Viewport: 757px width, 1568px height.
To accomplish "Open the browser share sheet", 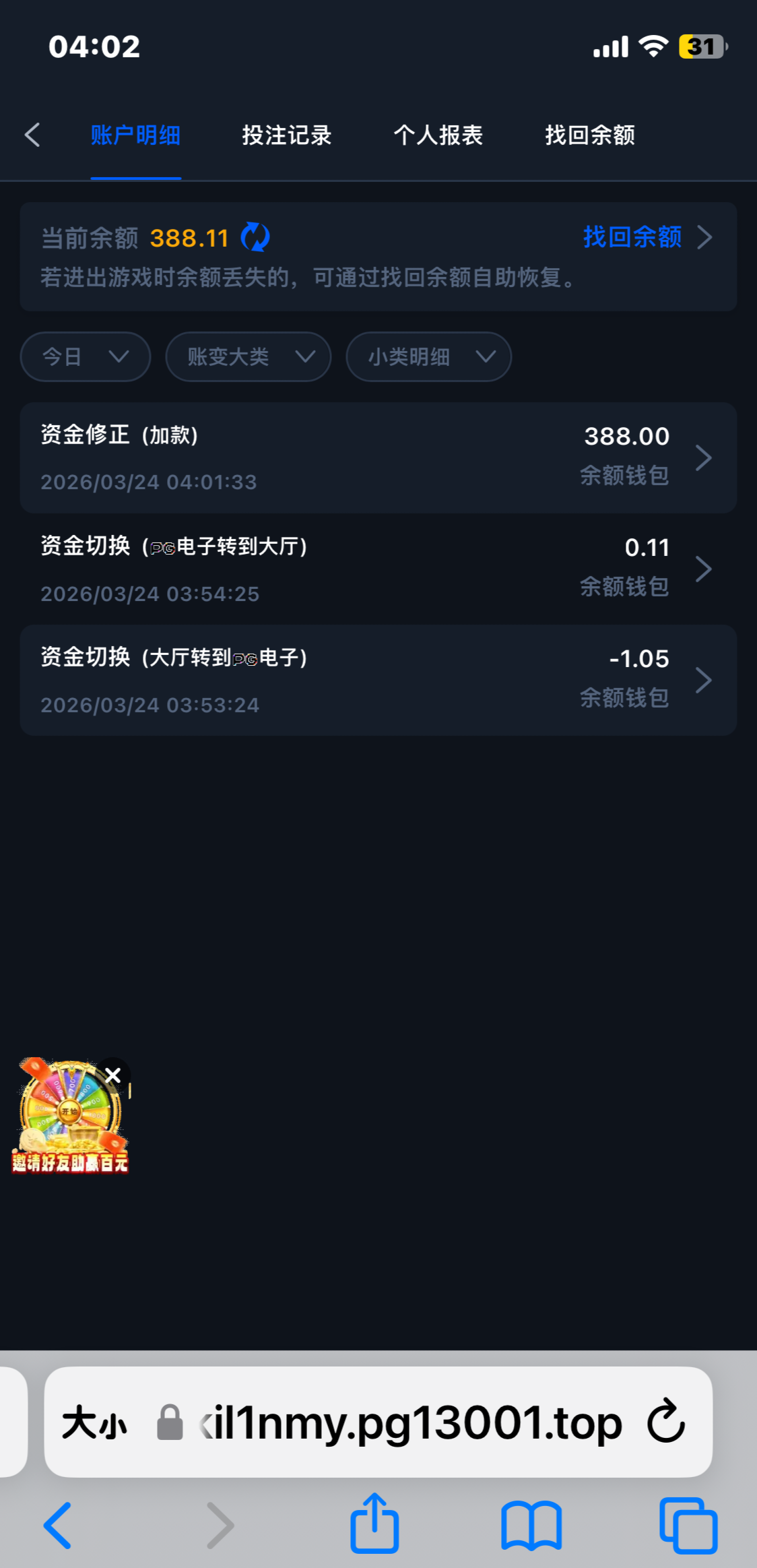I will (x=374, y=1524).
